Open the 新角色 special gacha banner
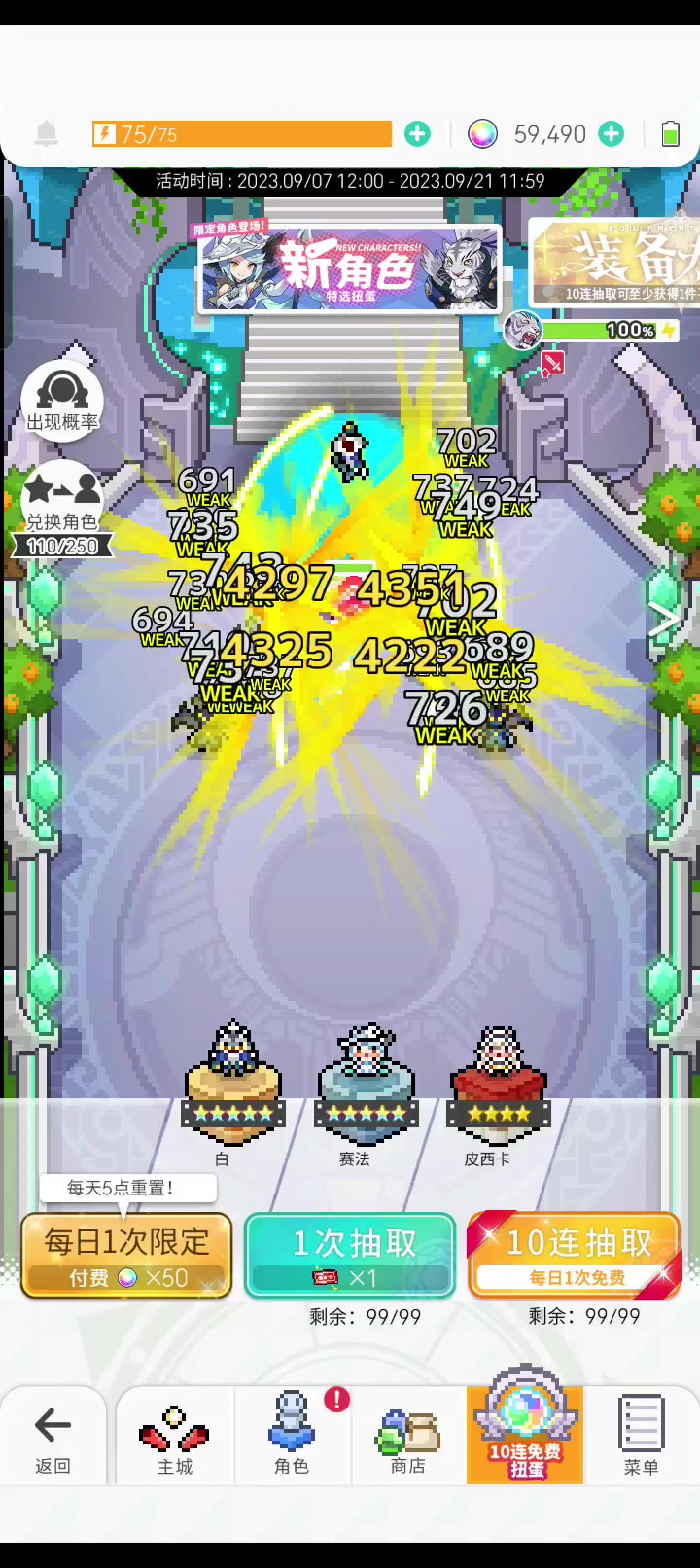 (x=350, y=268)
